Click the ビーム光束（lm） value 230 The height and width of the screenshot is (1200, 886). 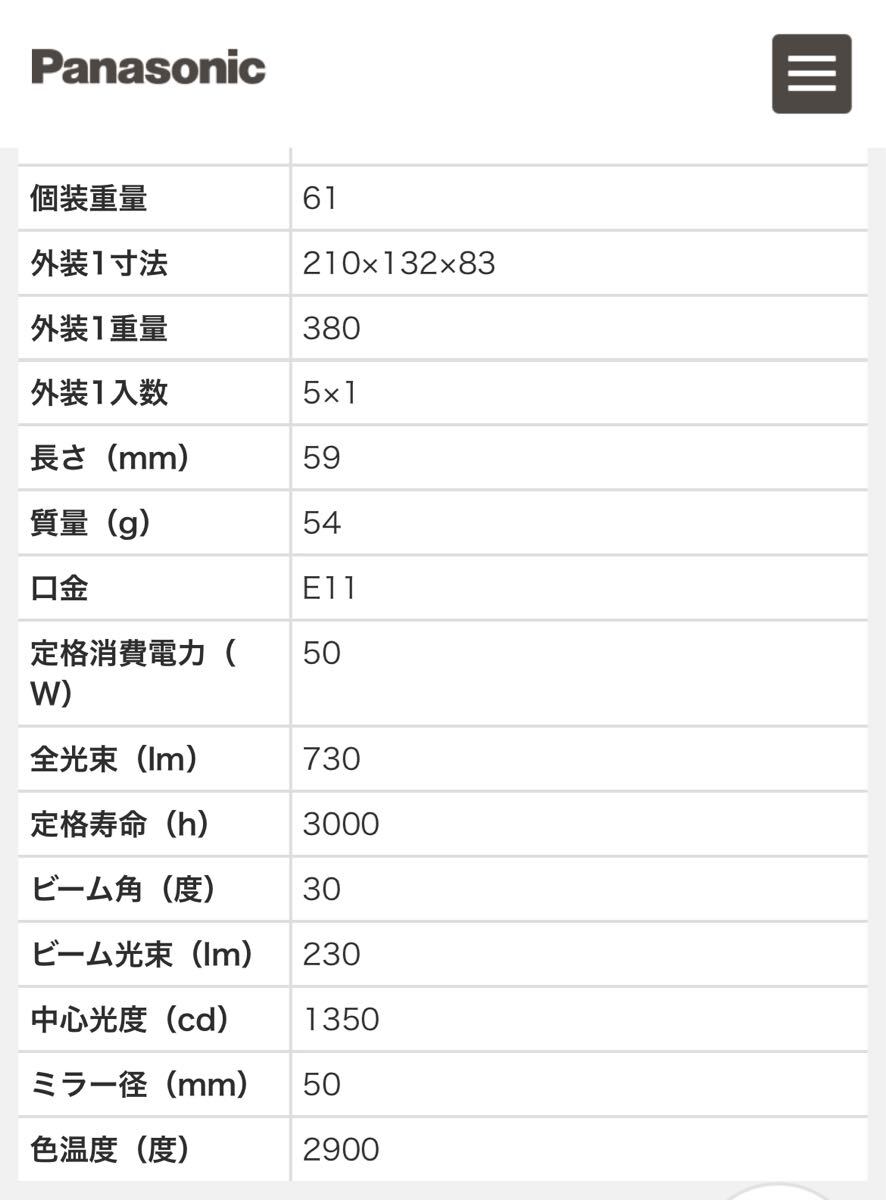330,954
